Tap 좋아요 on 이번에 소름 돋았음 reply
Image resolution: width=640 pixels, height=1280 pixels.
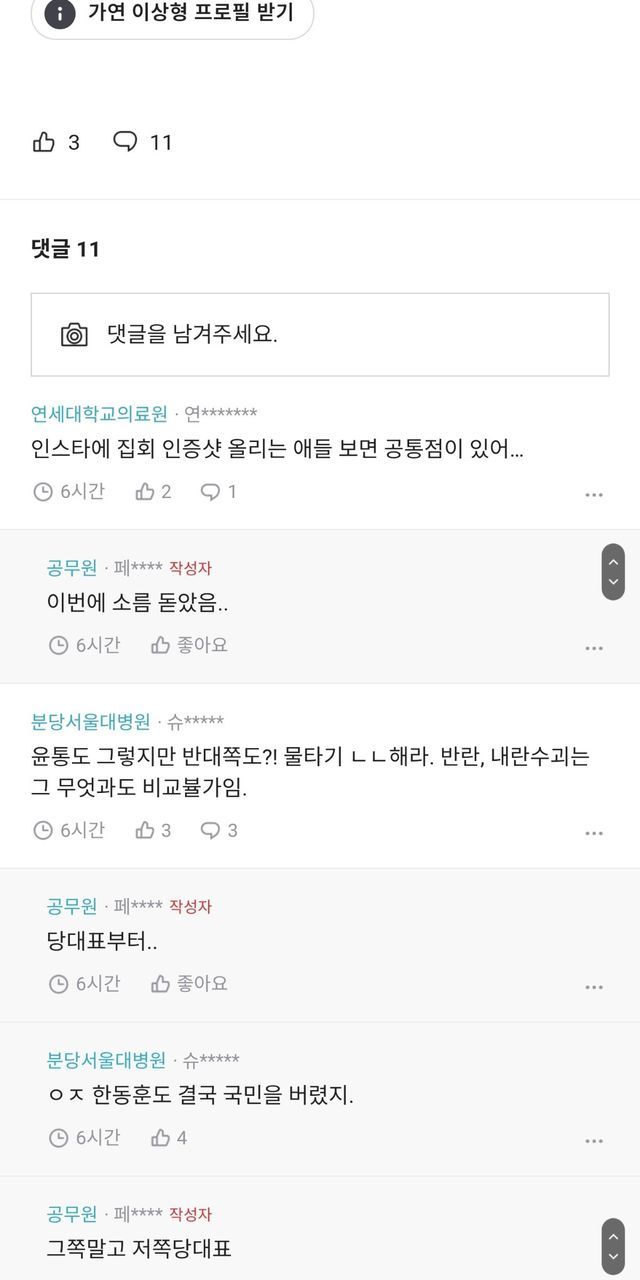tap(190, 645)
